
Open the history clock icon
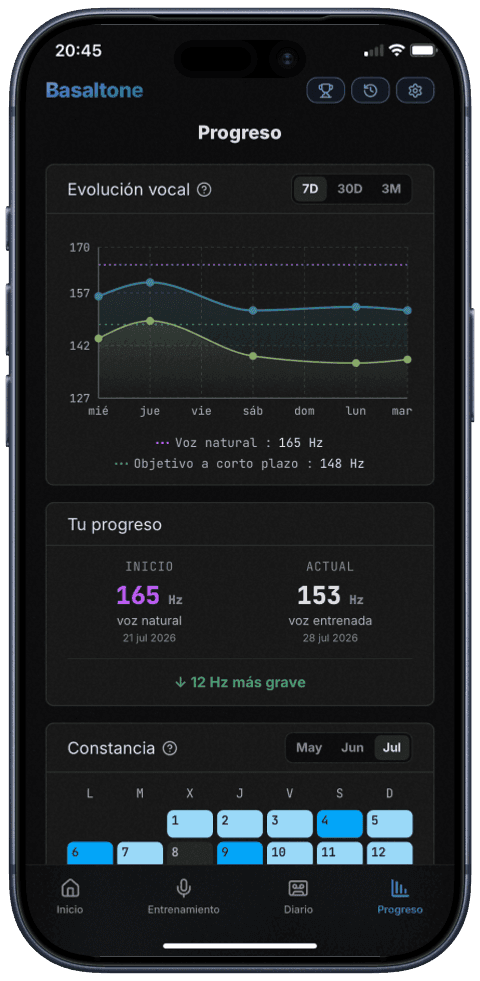tap(370, 91)
